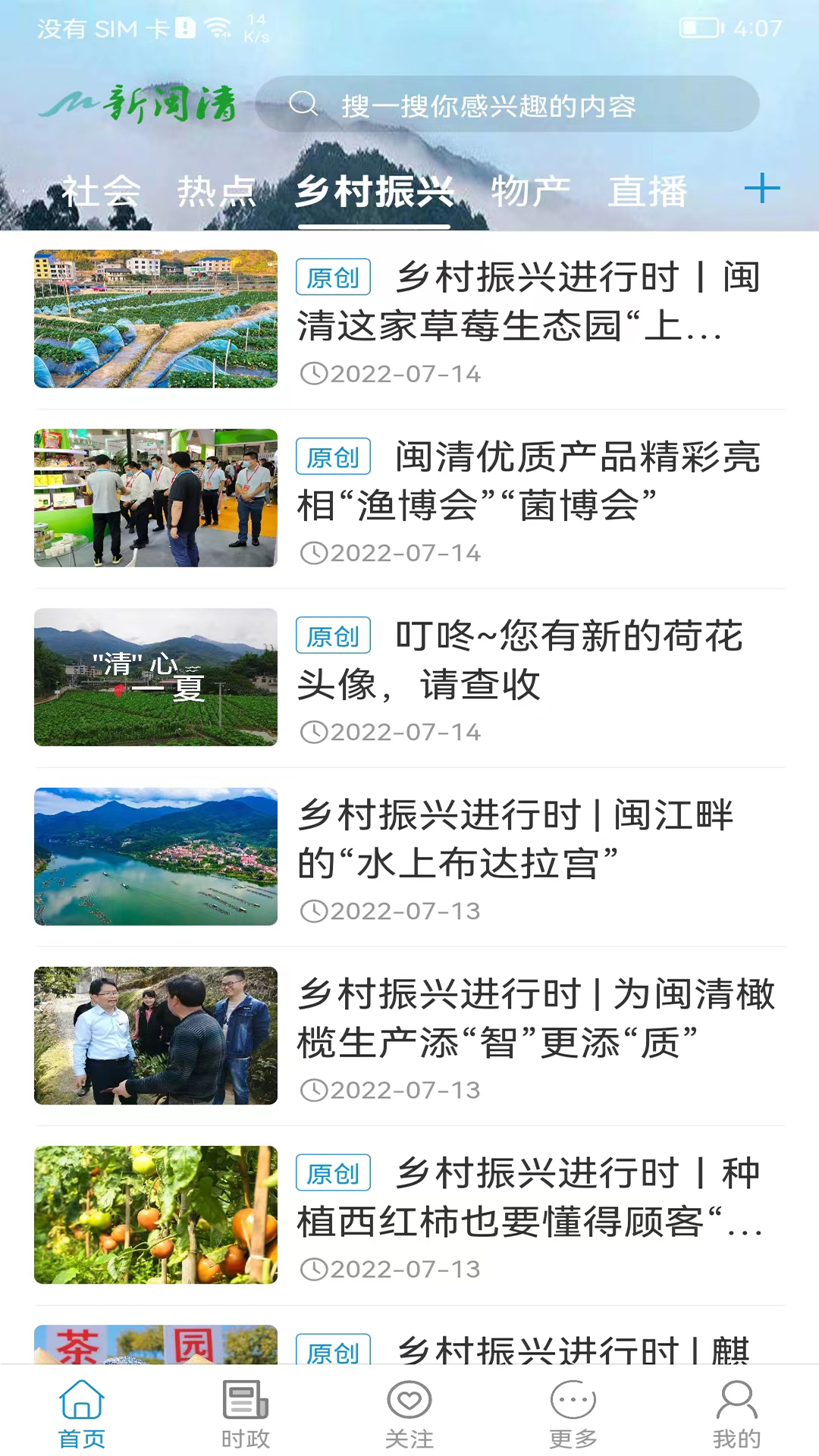Click the magnifier icon in search bar

point(306,106)
